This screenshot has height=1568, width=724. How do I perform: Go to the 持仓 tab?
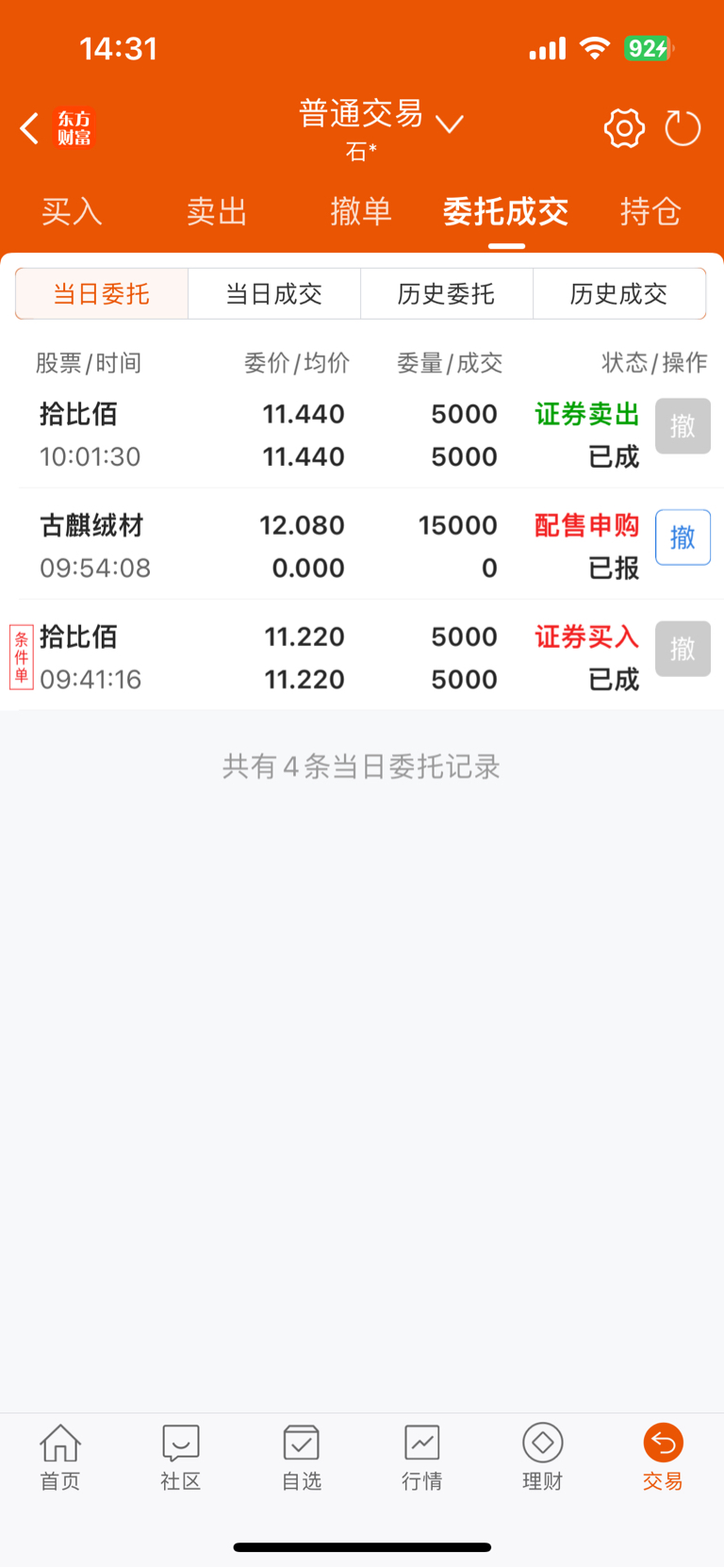650,211
